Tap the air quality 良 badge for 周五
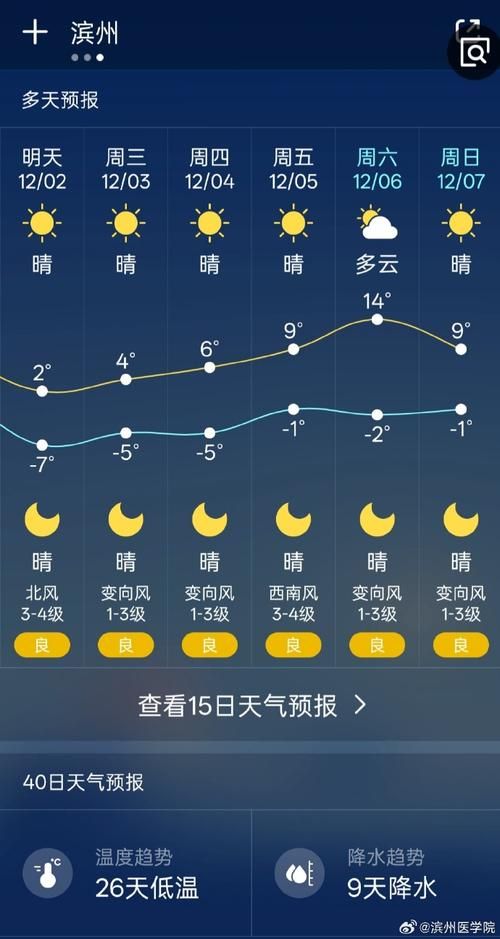Image resolution: width=500 pixels, height=939 pixels. (x=293, y=645)
